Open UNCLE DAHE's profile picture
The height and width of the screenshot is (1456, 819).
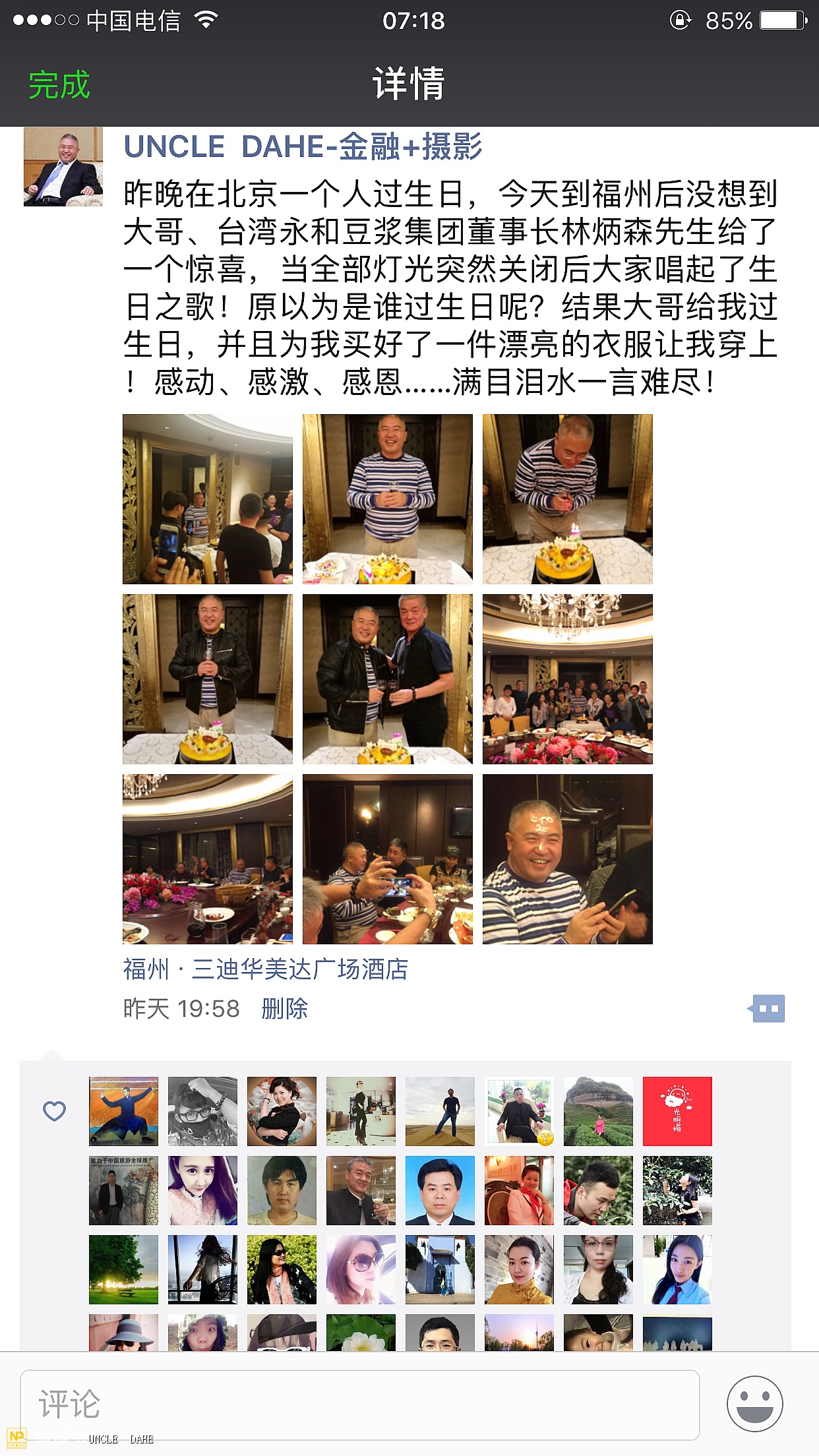pyautogui.click(x=63, y=167)
